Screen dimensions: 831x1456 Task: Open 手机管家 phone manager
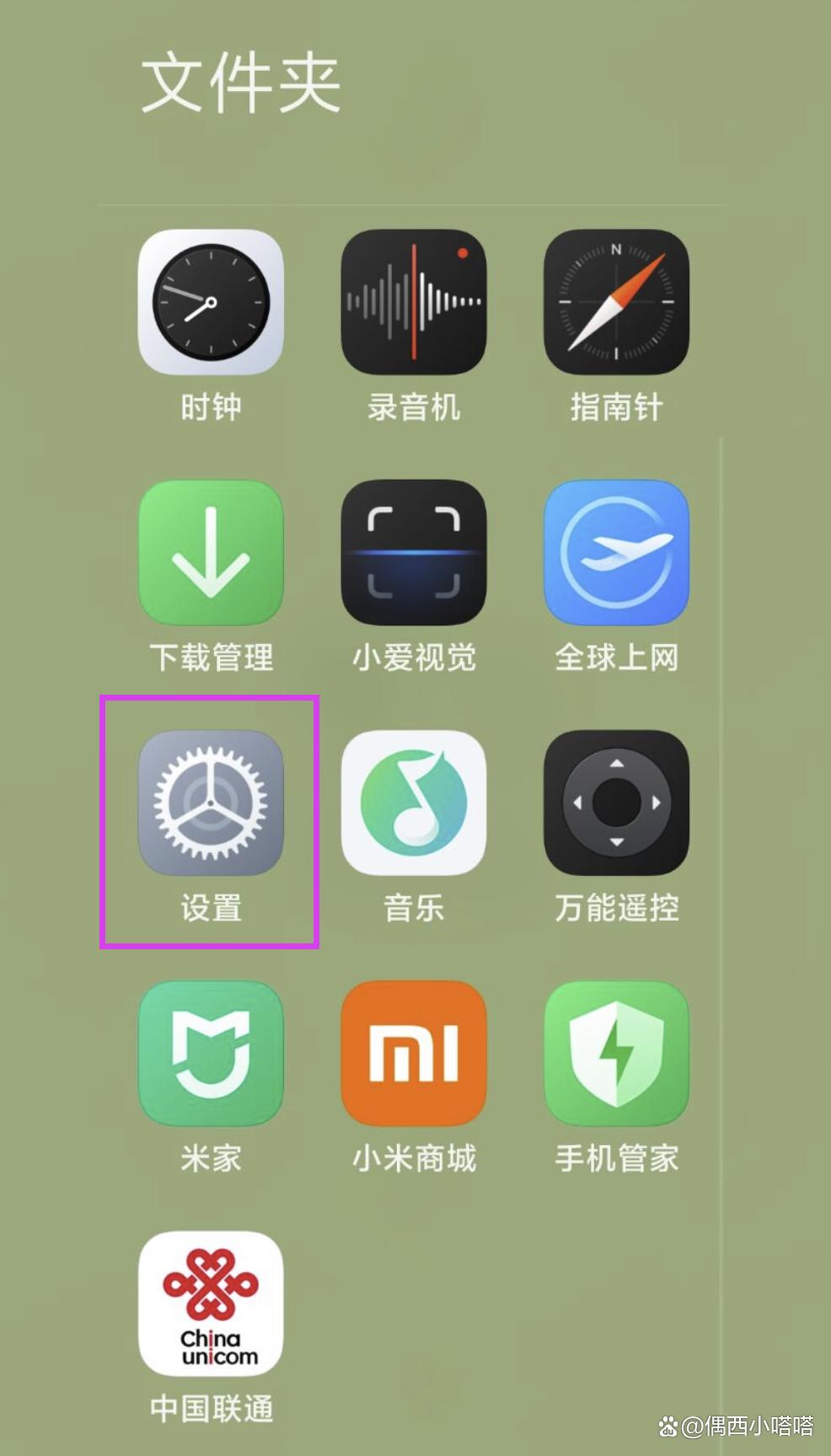616,1053
